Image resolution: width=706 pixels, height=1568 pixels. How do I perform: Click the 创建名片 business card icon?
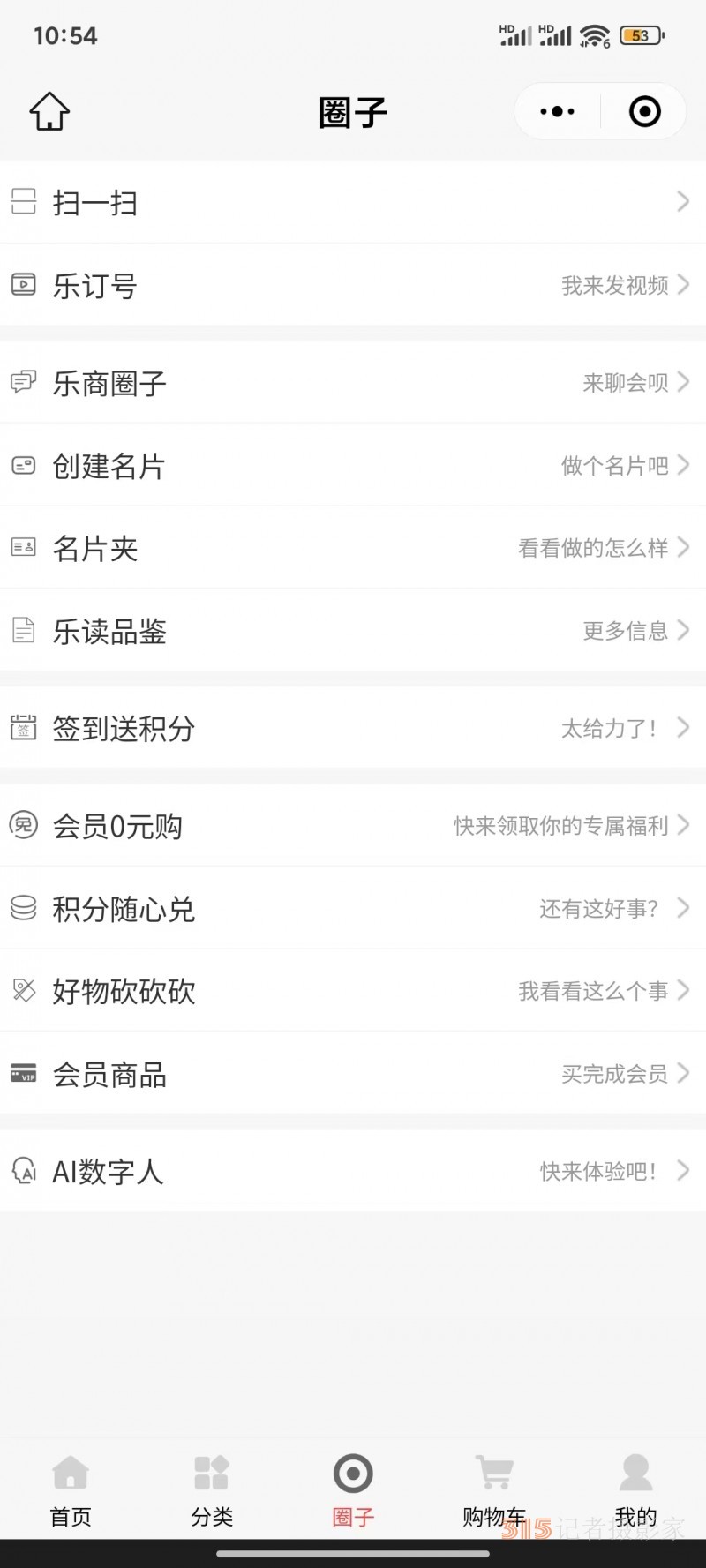(x=23, y=465)
